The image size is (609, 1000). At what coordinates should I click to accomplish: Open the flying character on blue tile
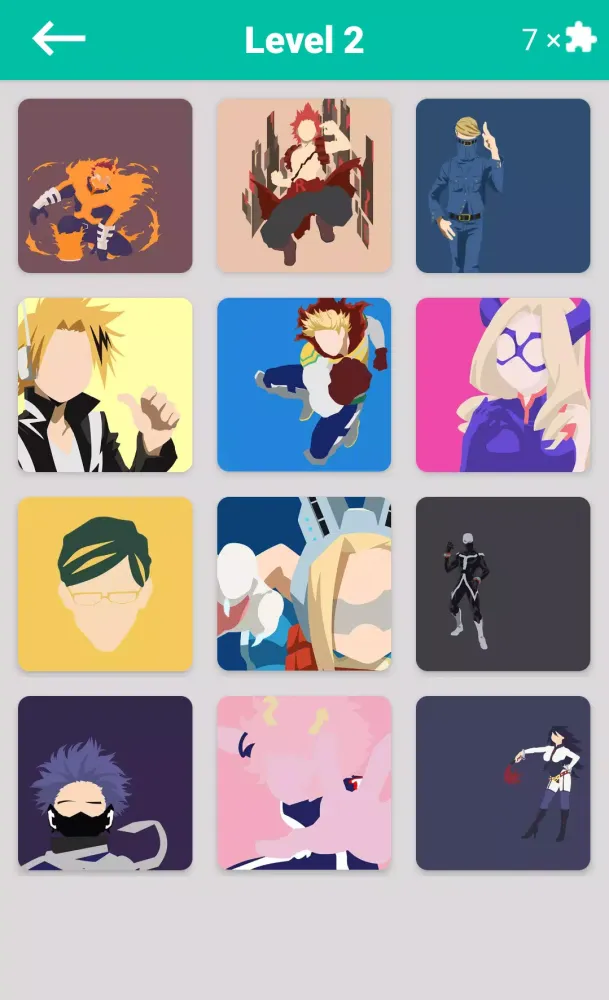pos(304,385)
